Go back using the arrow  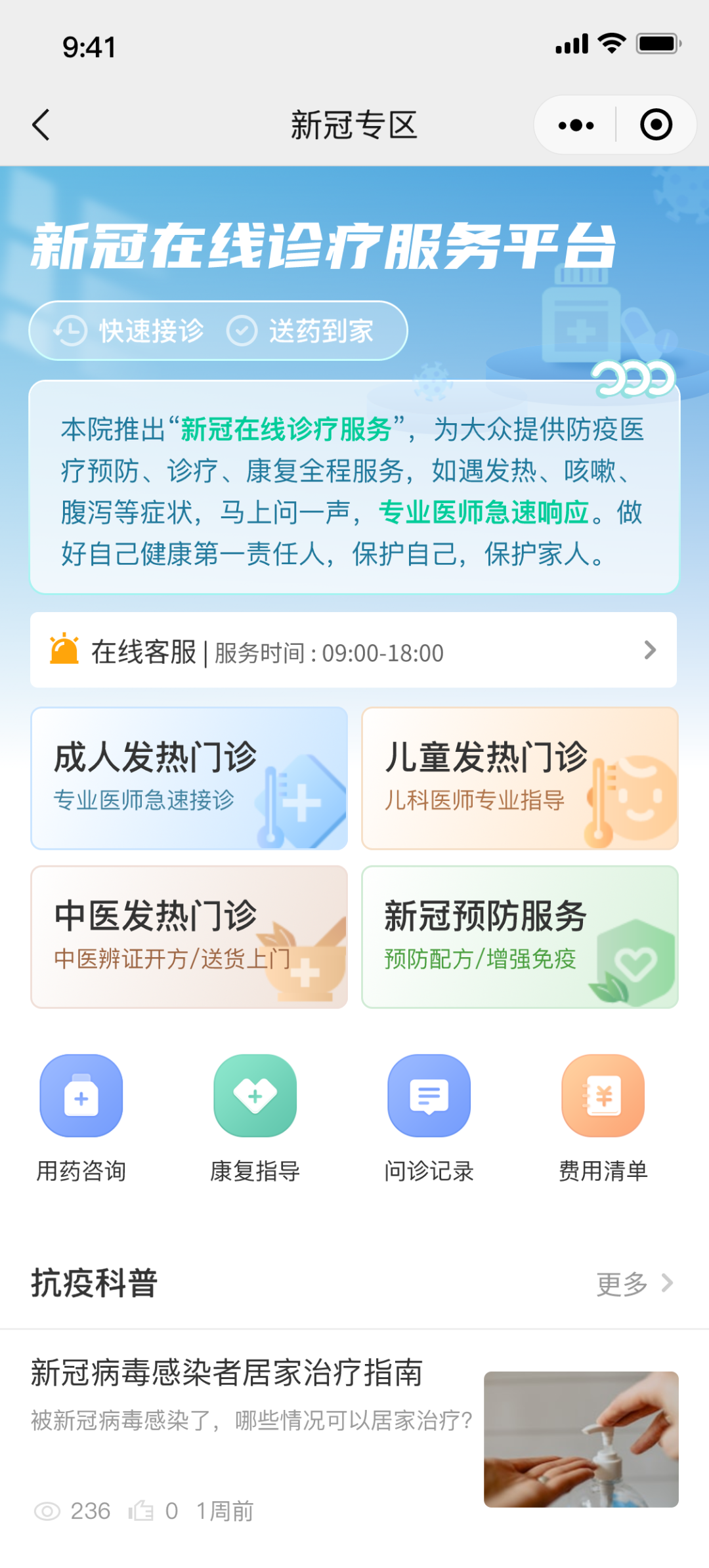pos(41,125)
